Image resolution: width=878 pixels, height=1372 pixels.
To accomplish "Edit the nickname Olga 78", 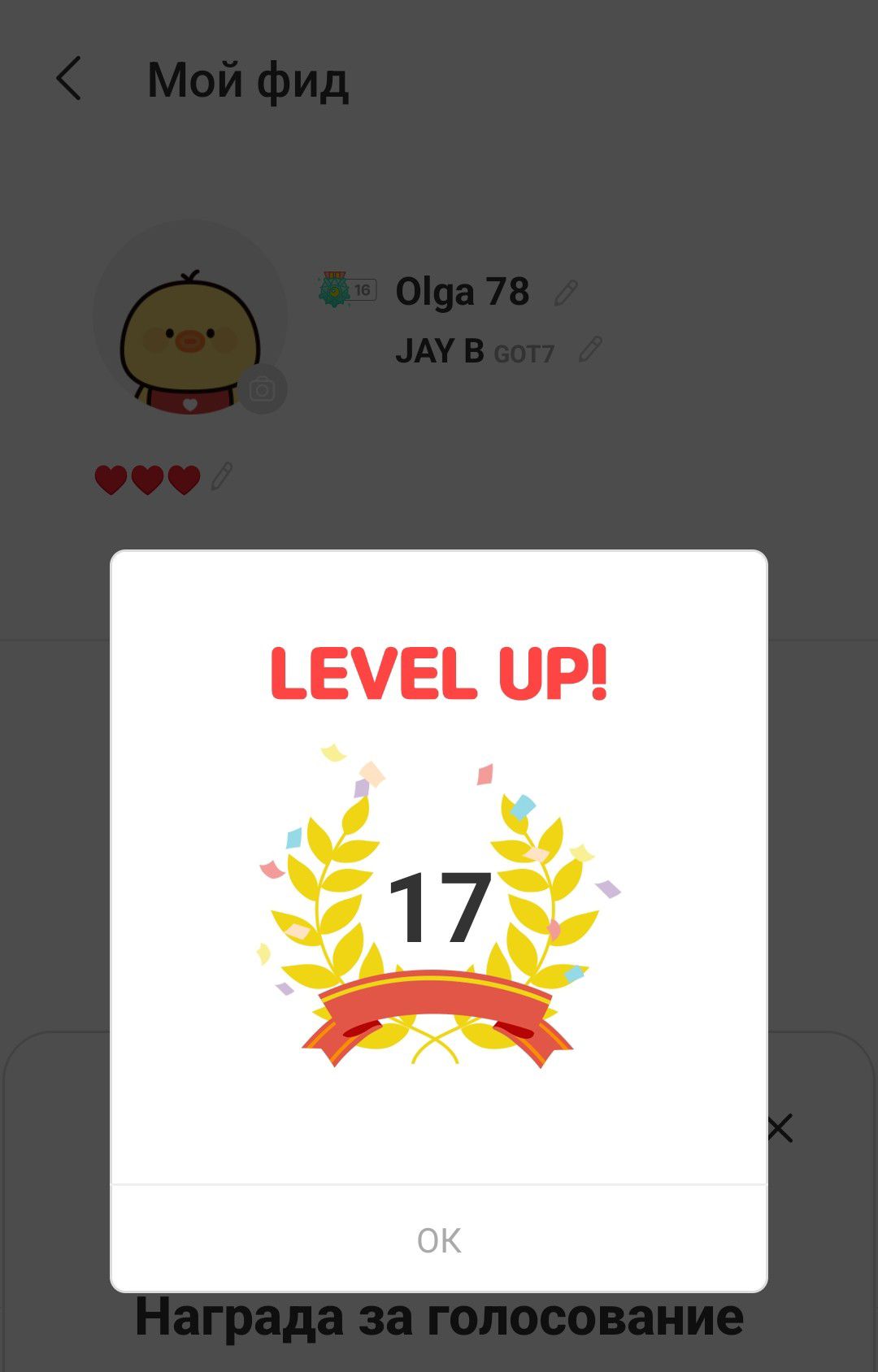I will point(566,293).
